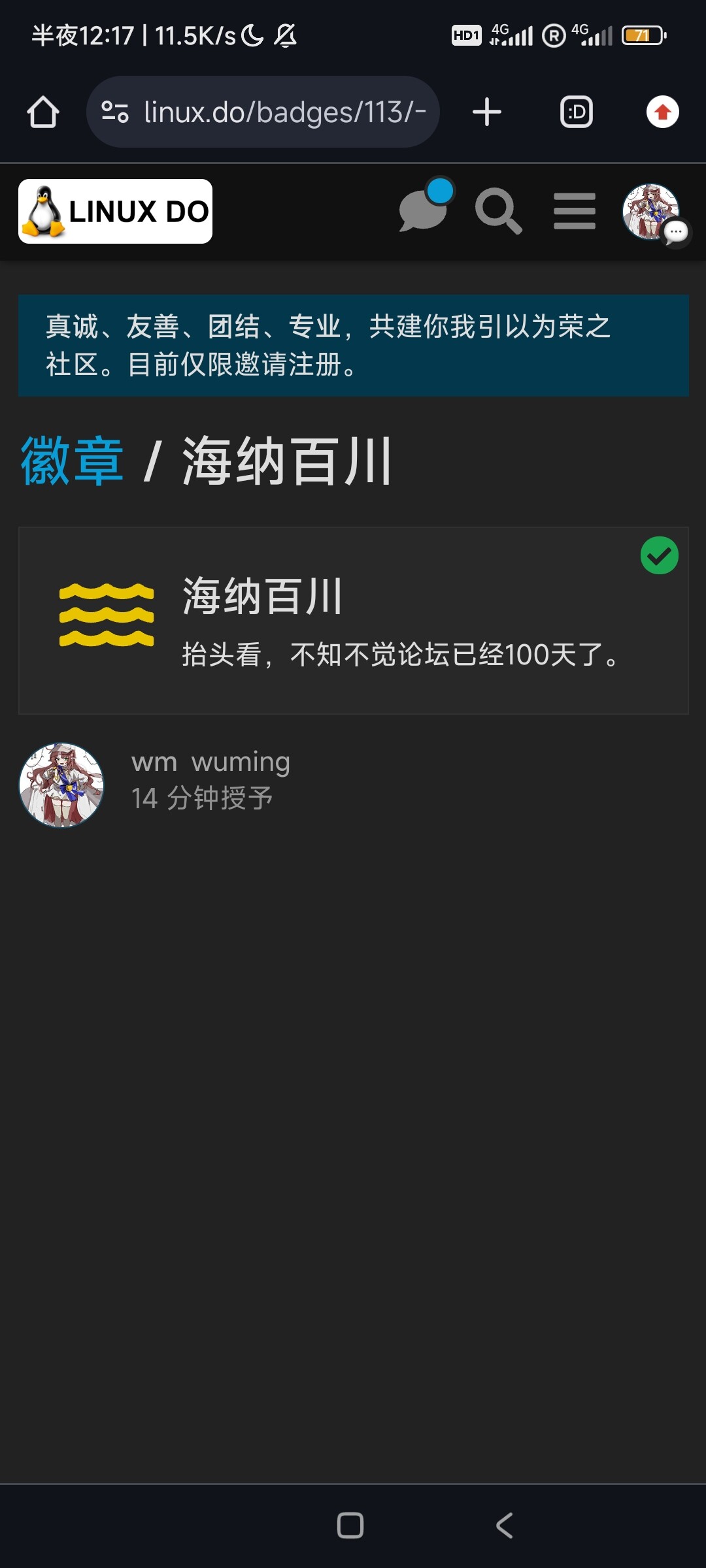706x1568 pixels.
Task: Open a new browser tab
Action: [487, 112]
